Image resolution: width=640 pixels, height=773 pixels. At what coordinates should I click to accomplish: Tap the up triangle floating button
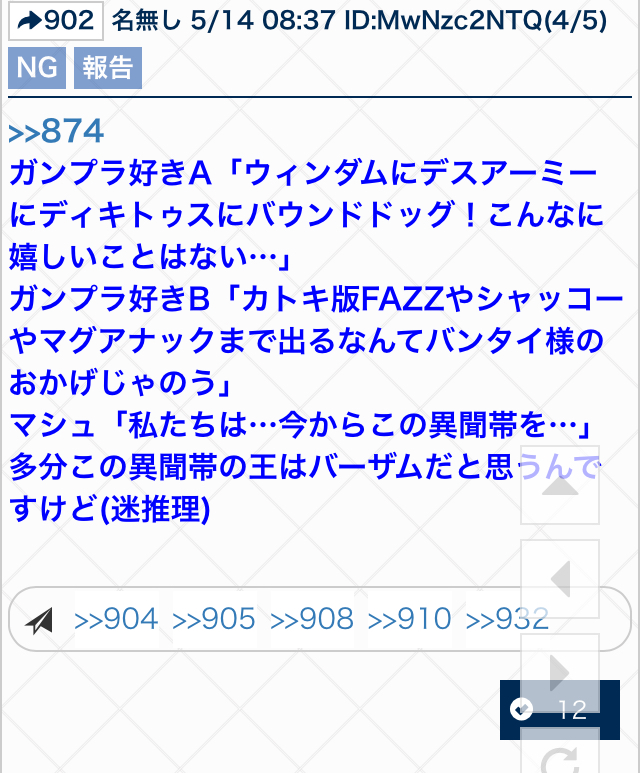pos(560,486)
